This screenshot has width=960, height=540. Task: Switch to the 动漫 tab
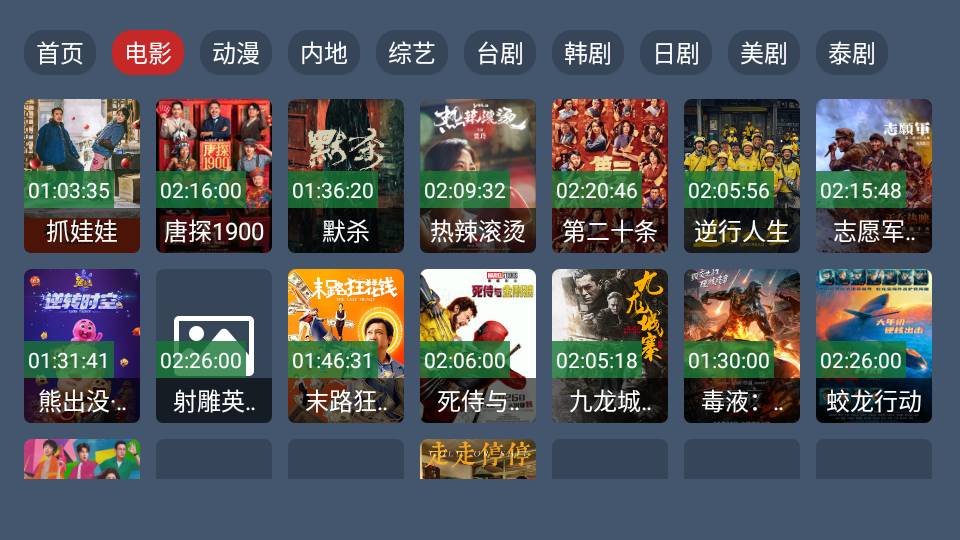[236, 53]
